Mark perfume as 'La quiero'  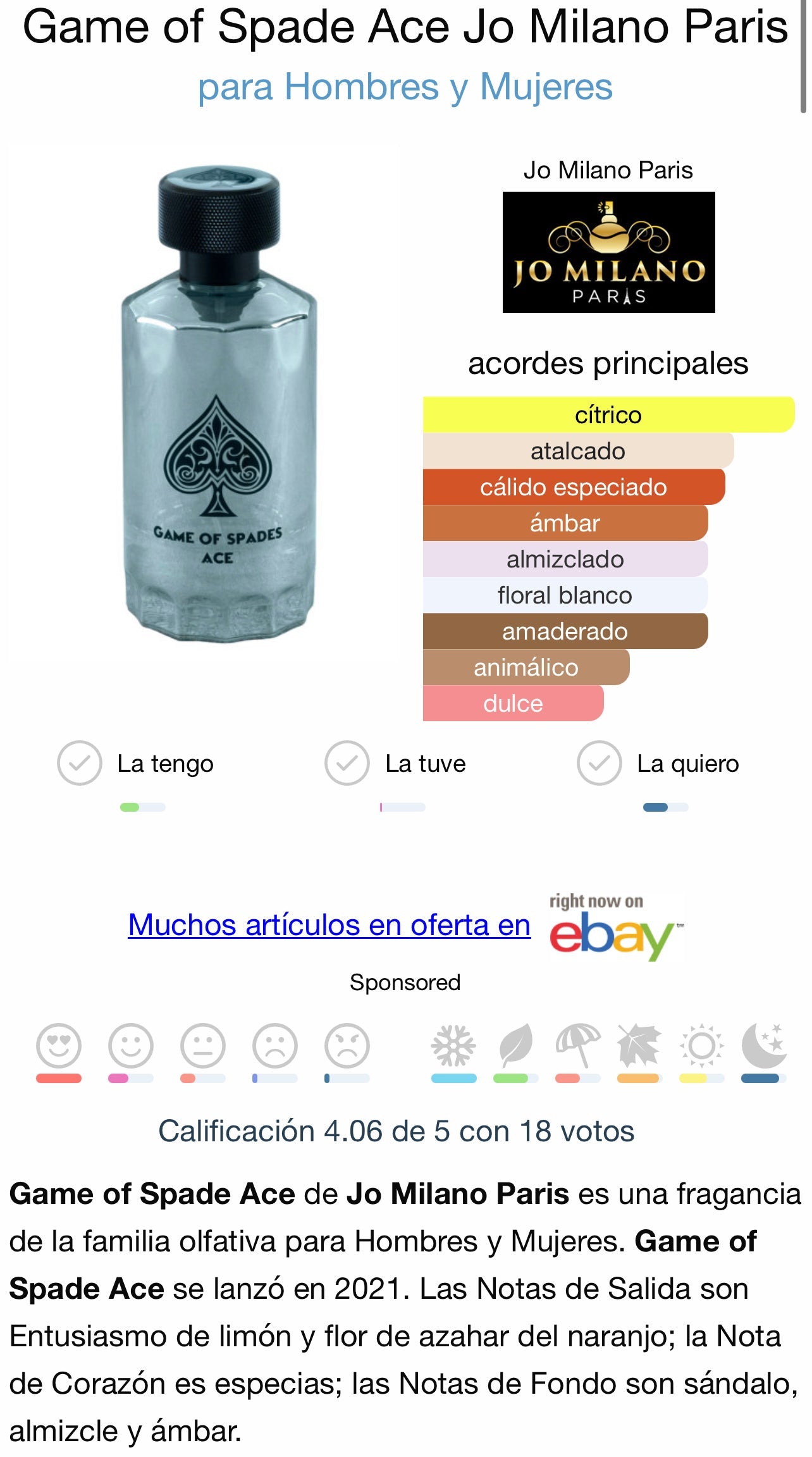tap(599, 763)
